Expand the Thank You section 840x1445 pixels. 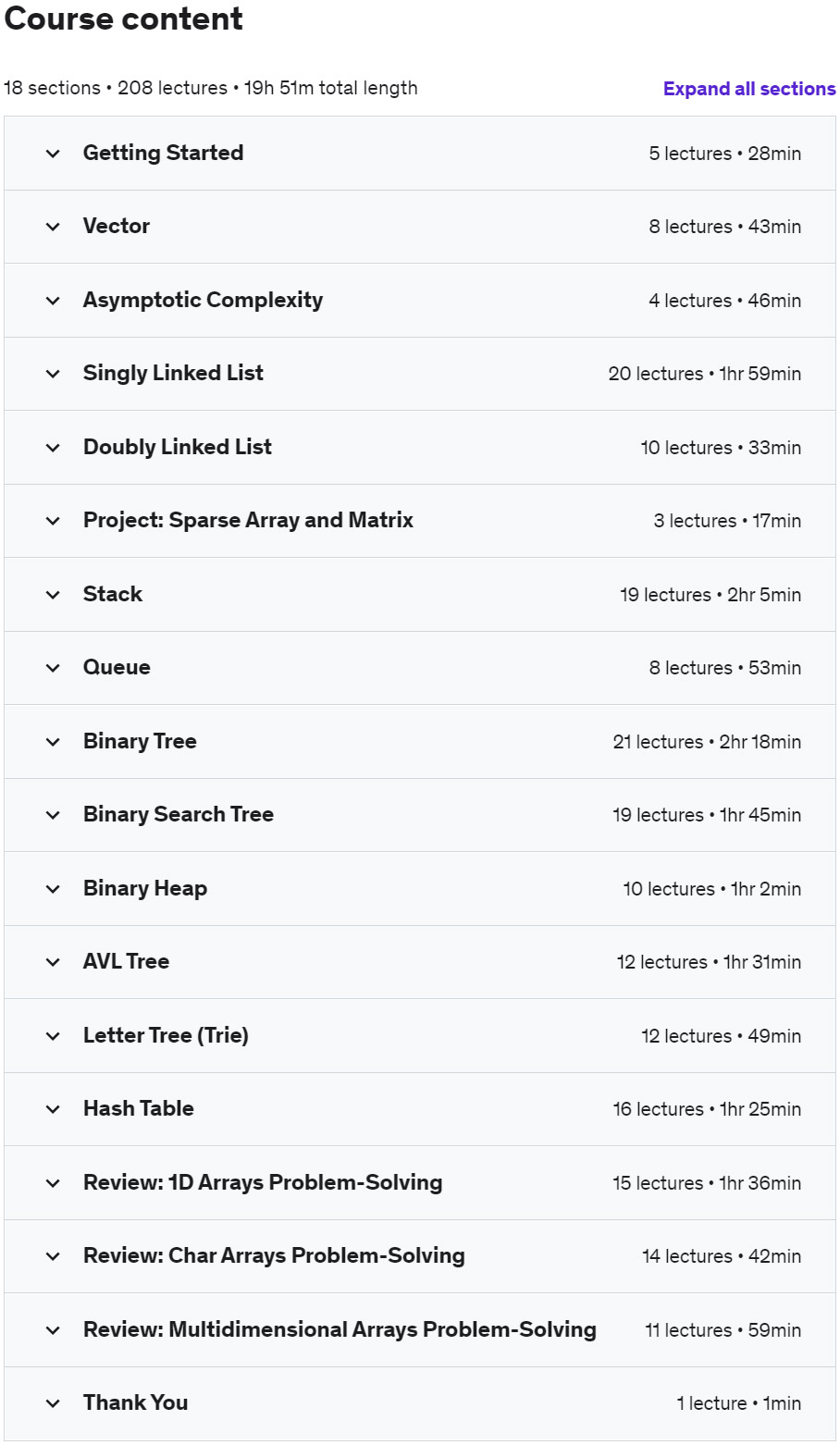pos(420,1403)
